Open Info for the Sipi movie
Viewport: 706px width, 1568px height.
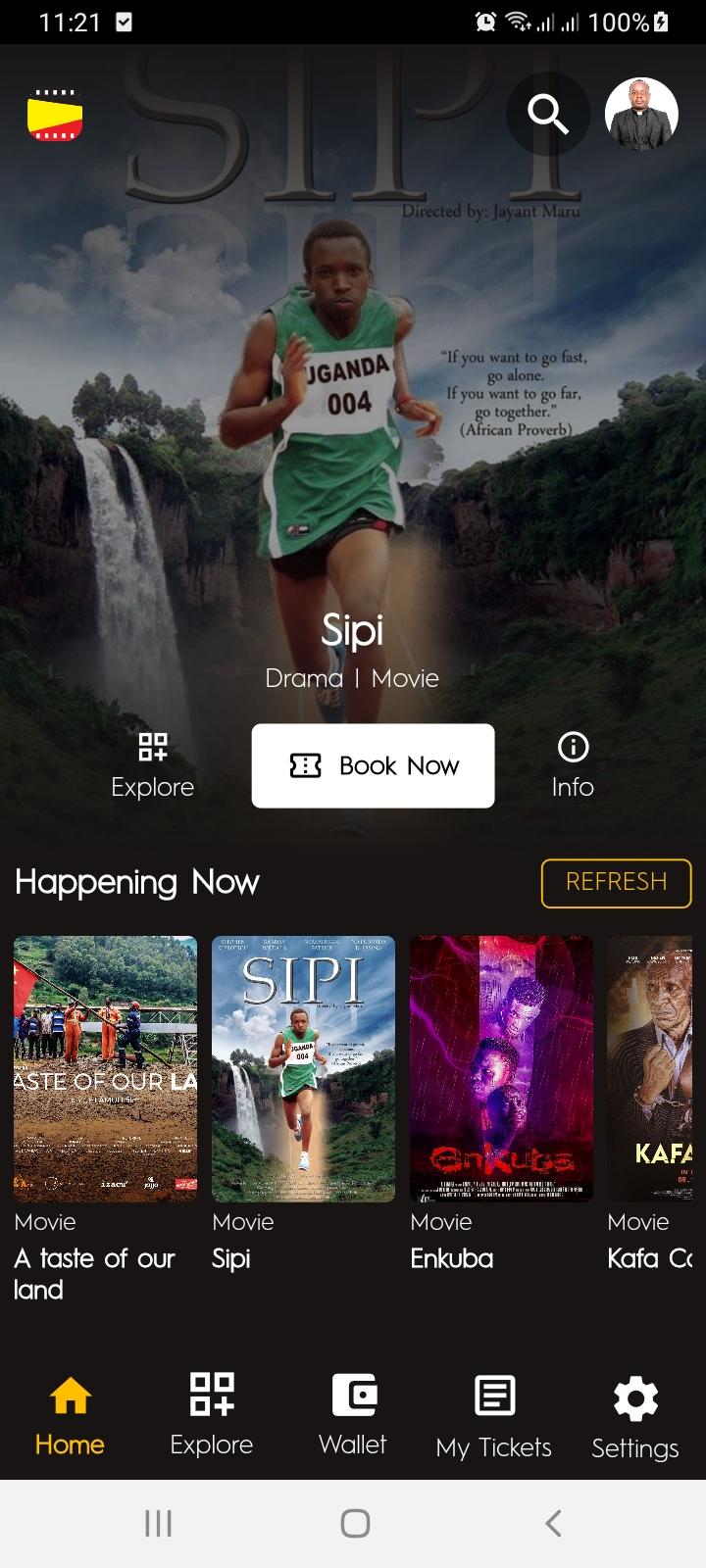(x=573, y=764)
